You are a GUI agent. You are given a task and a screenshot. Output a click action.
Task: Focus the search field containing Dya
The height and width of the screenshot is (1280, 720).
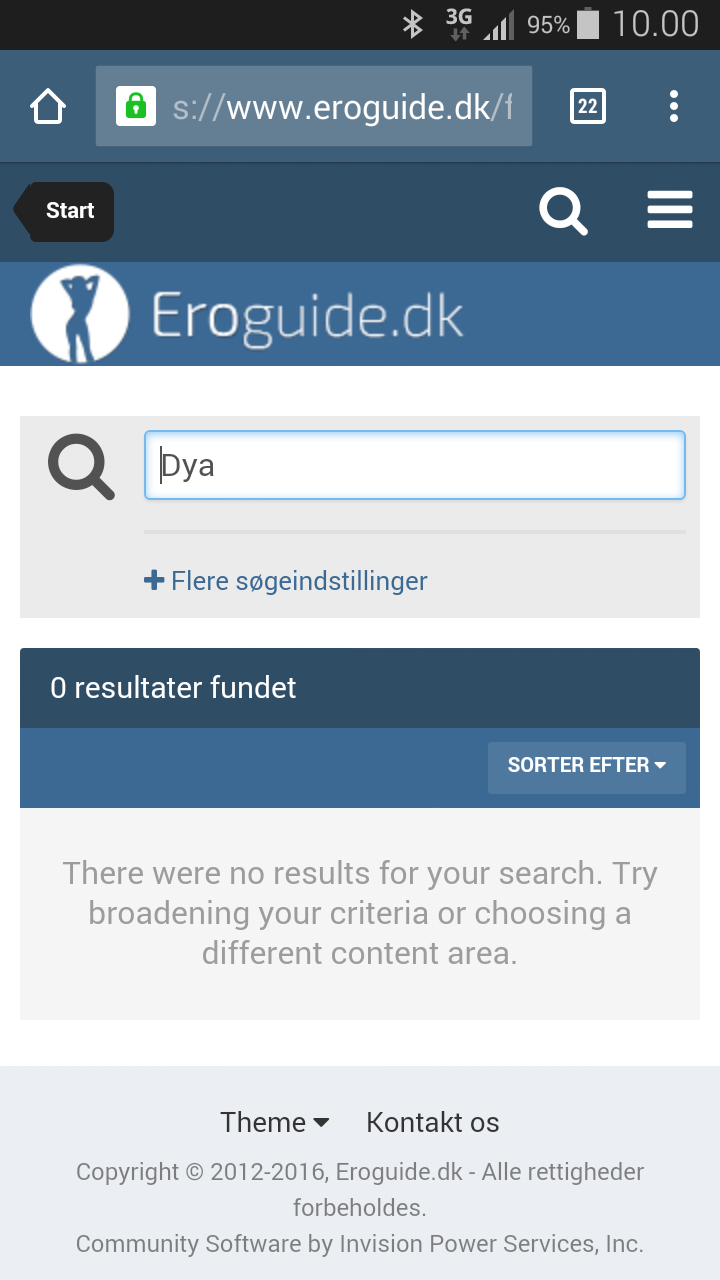coord(415,465)
